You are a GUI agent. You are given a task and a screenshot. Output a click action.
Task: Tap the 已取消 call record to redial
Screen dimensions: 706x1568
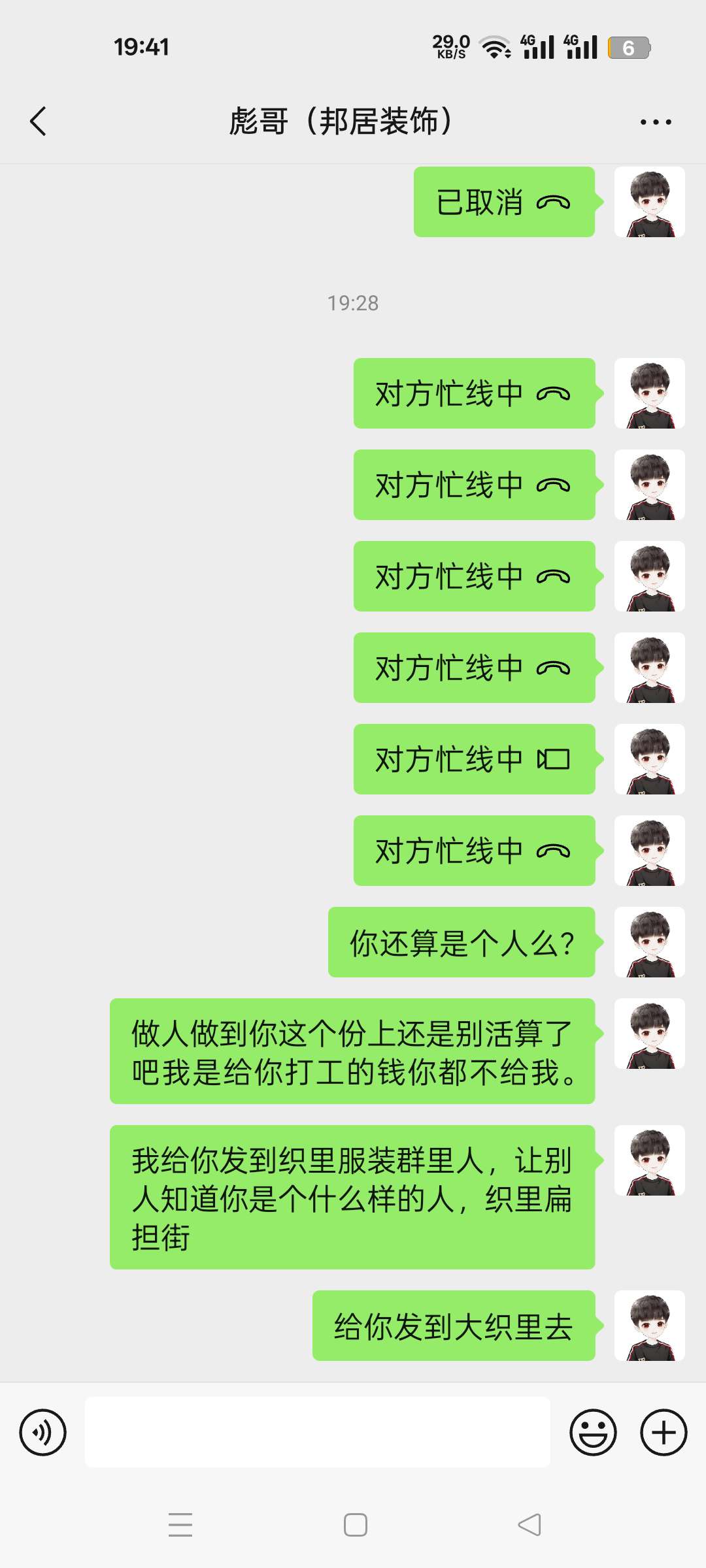[504, 202]
